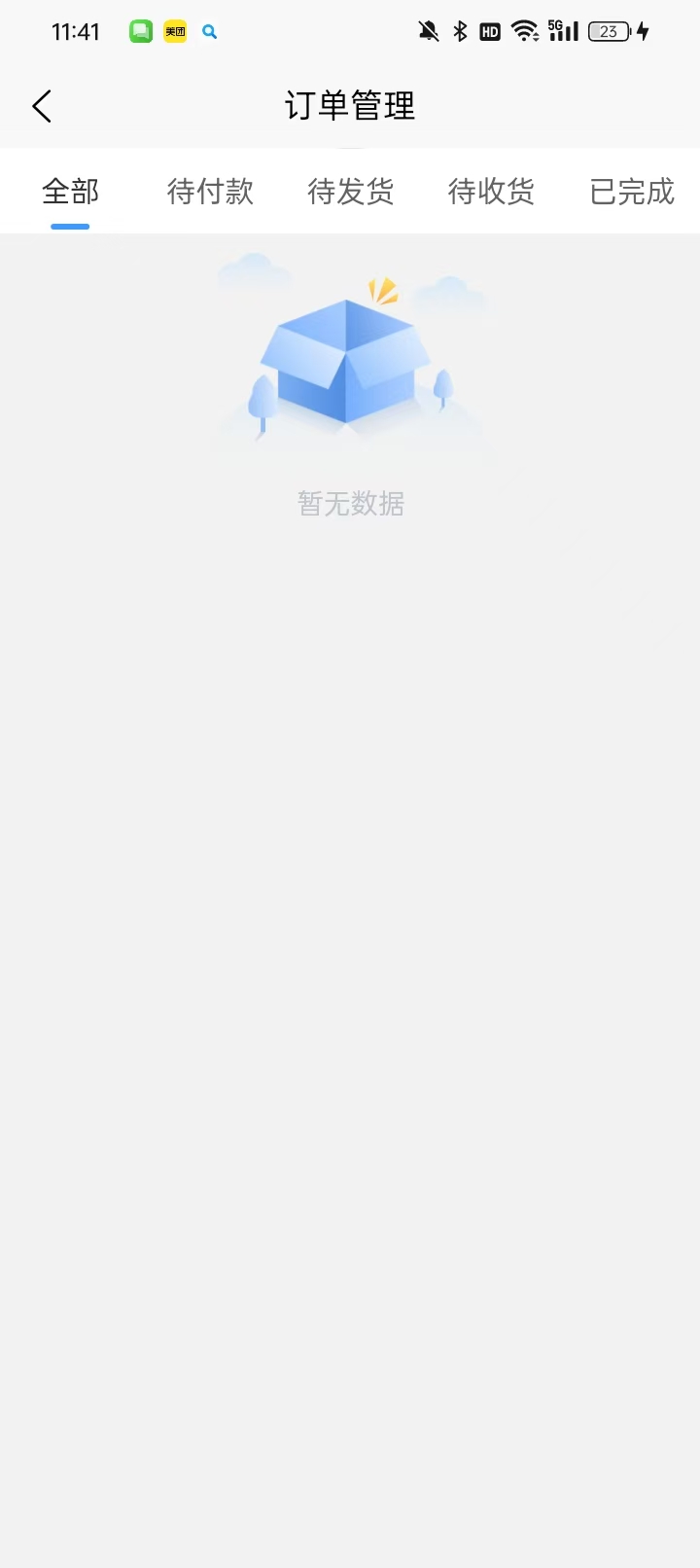This screenshot has height=1568, width=700.
Task: Switch to the 待付款 tab
Action: (x=210, y=192)
